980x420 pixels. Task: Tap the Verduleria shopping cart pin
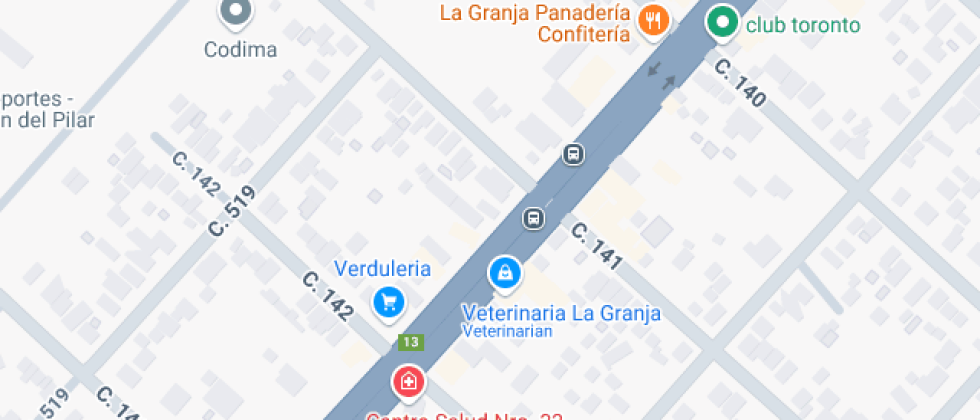388,300
